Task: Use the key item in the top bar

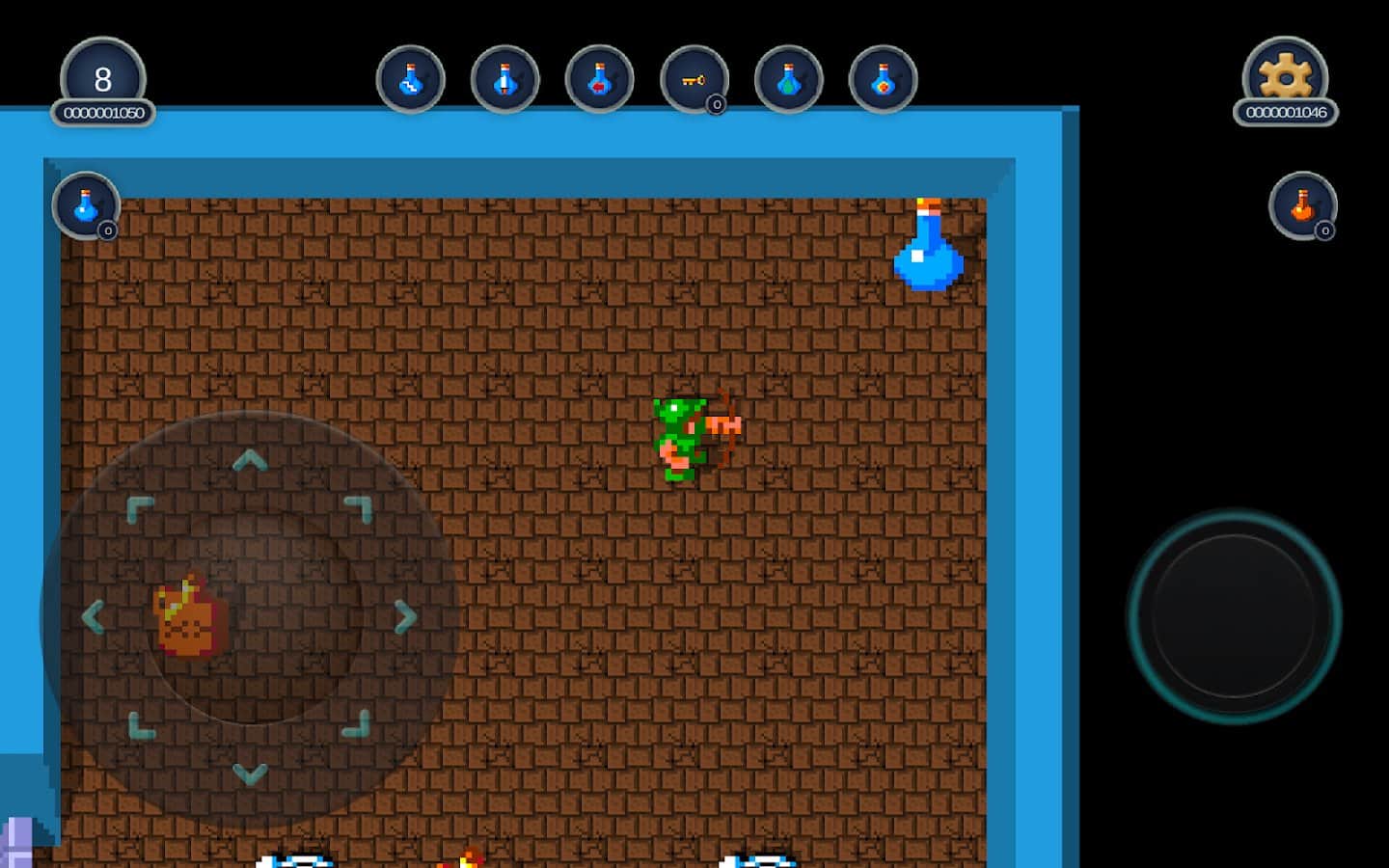Action: [694, 80]
